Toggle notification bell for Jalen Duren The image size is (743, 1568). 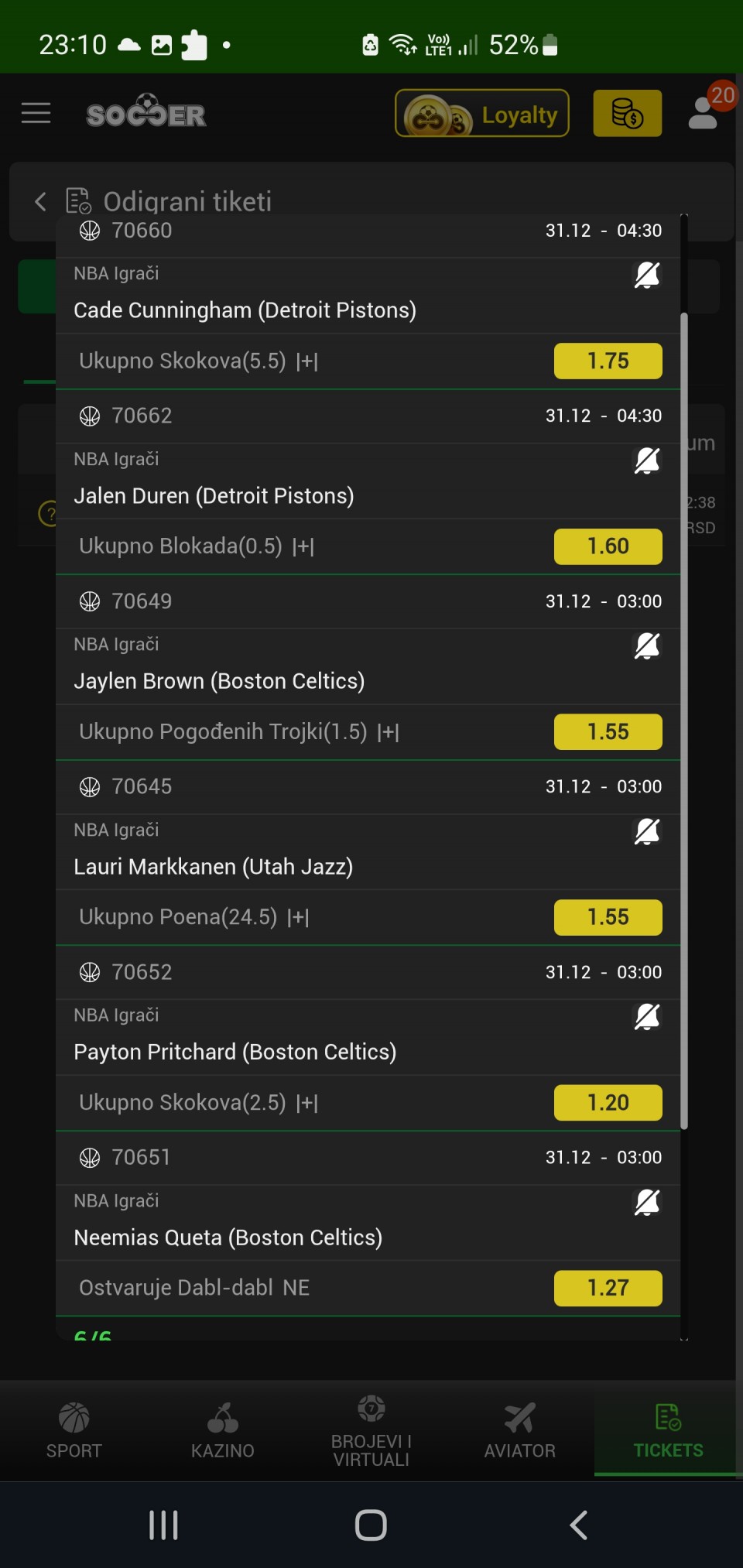[x=646, y=460]
